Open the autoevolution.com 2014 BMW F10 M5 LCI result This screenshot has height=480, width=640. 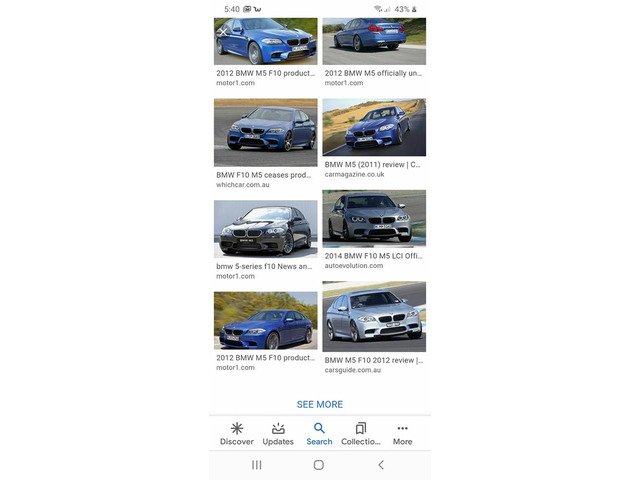(x=374, y=217)
